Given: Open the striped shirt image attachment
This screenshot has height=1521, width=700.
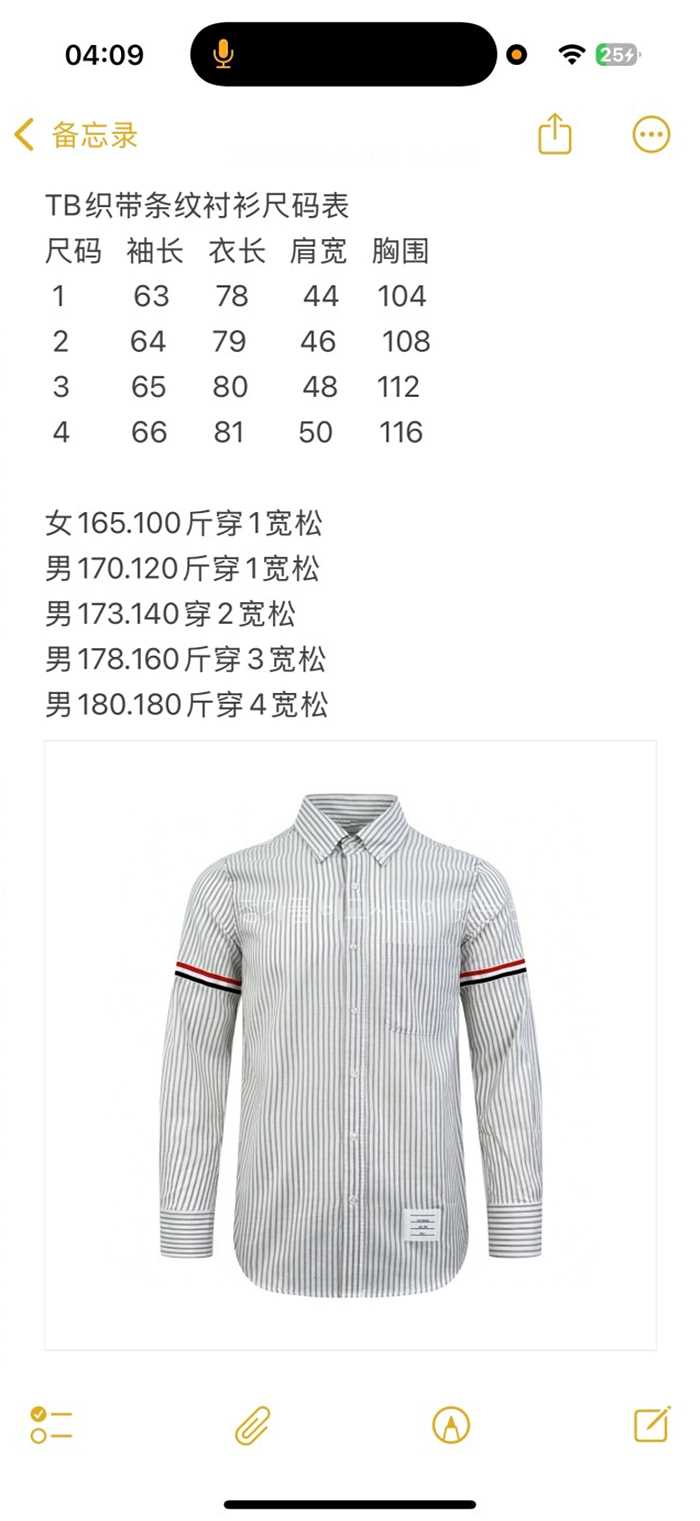Looking at the screenshot, I should click(350, 1045).
